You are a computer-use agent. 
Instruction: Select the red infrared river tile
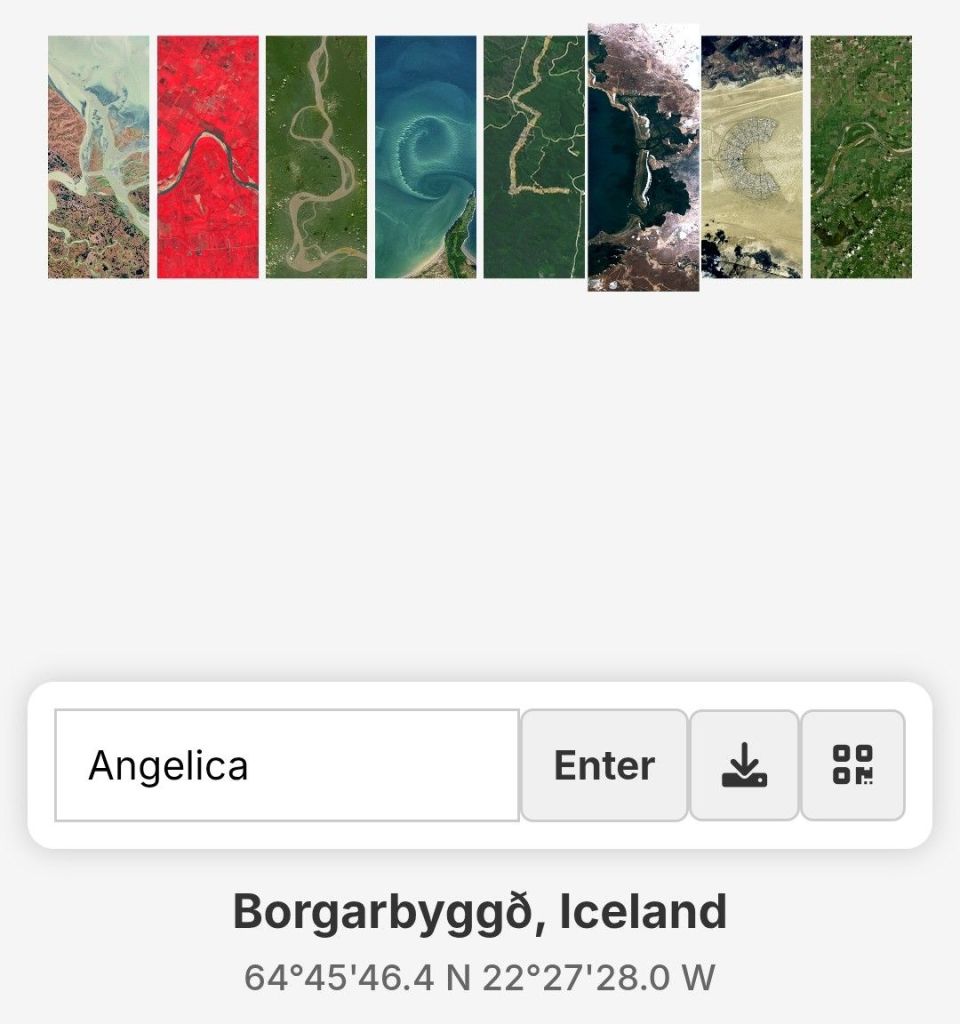coord(208,157)
